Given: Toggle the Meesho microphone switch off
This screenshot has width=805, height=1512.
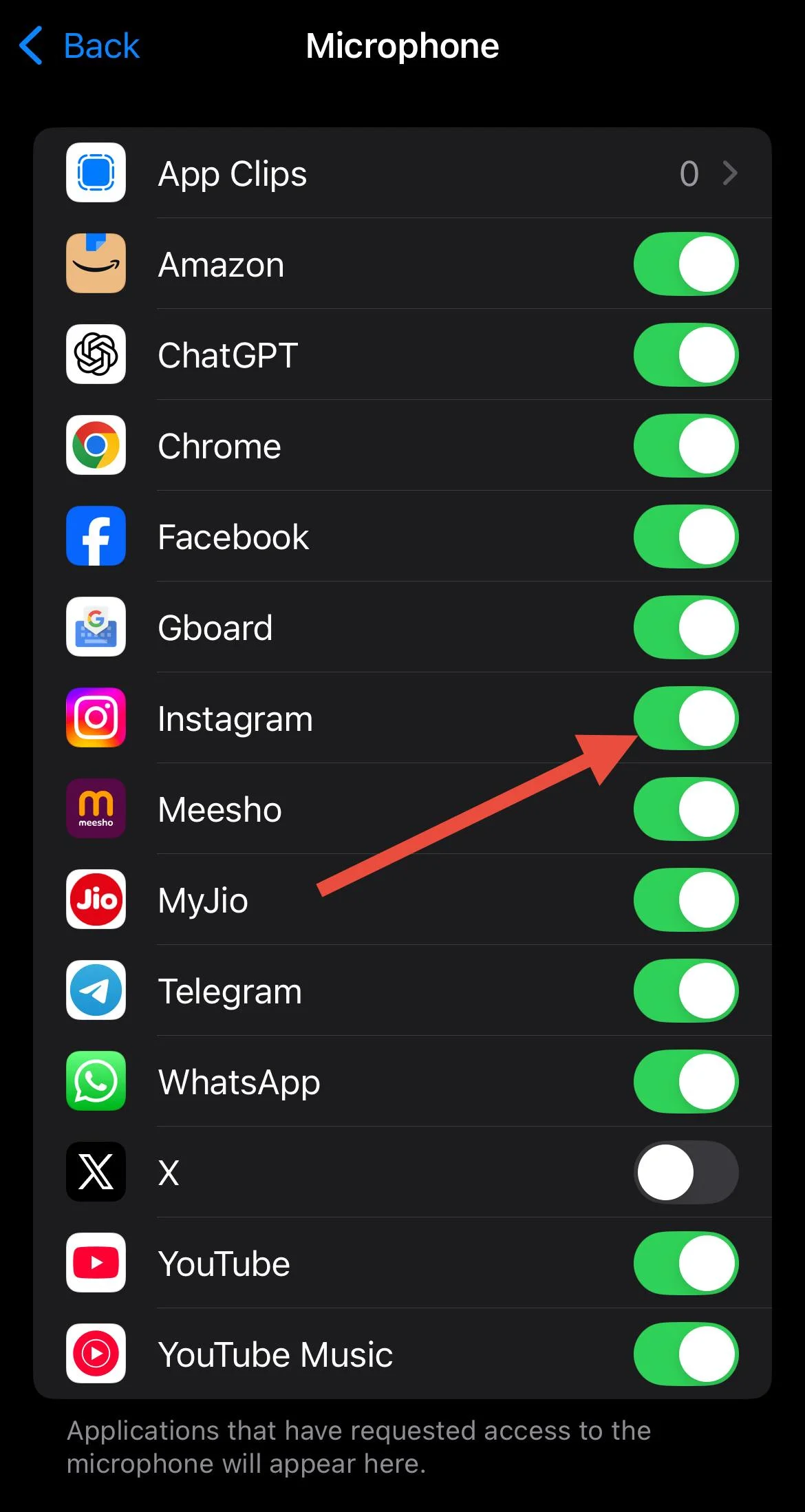Looking at the screenshot, I should point(685,809).
